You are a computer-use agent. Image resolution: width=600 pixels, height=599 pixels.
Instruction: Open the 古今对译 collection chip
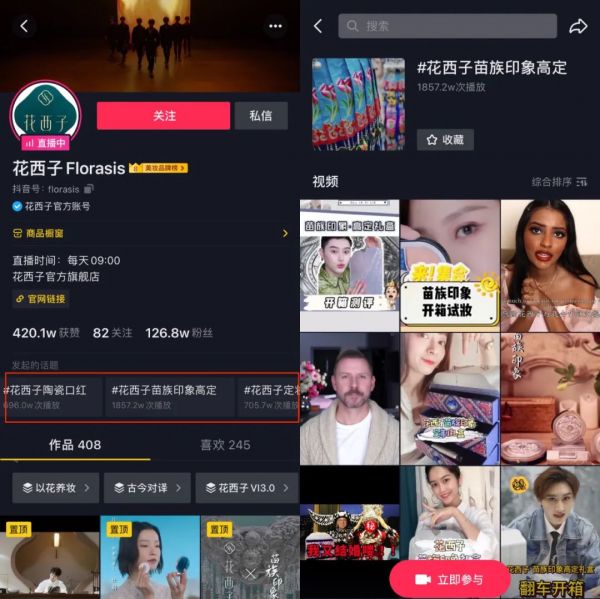[148, 488]
